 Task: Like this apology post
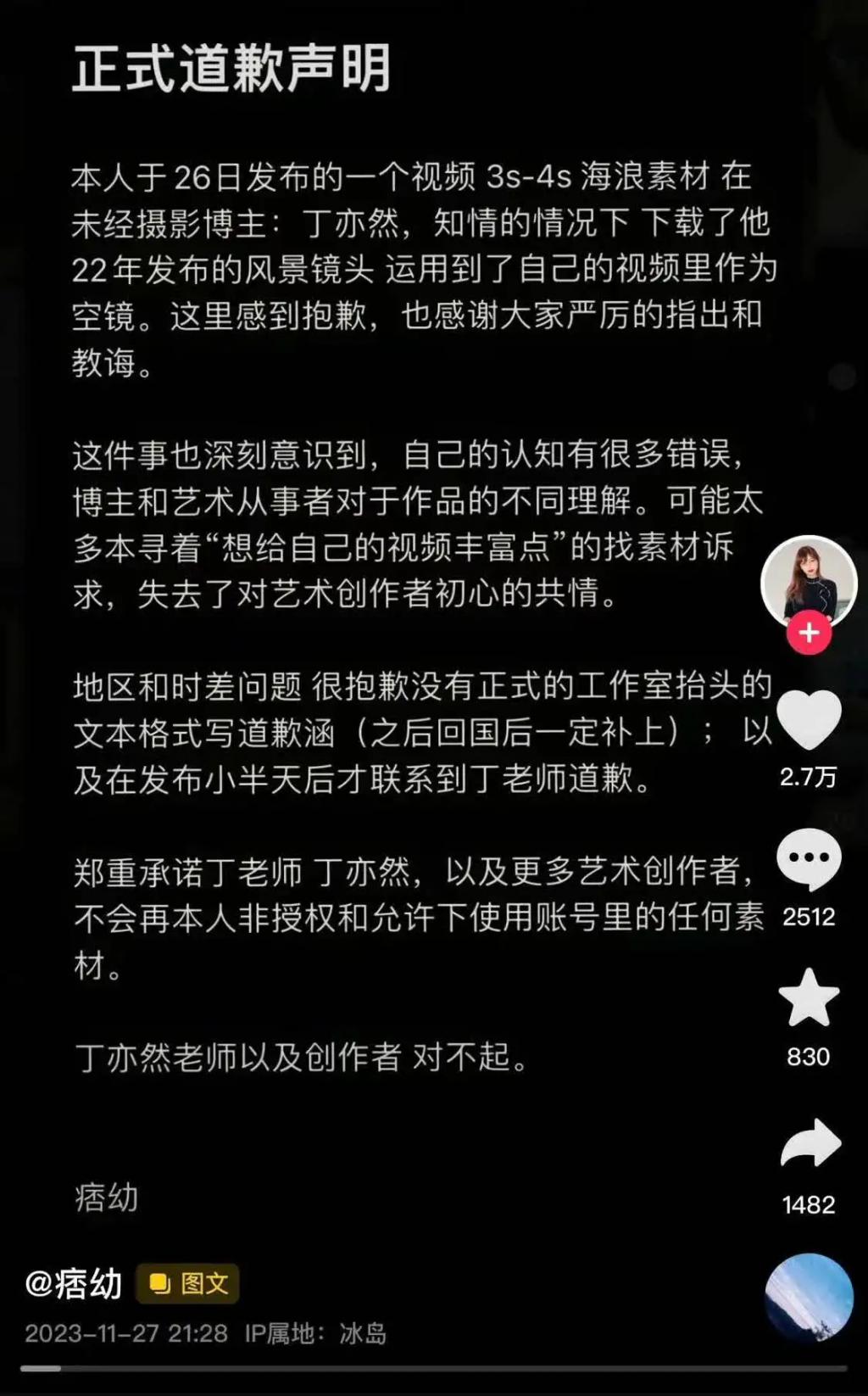809,719
